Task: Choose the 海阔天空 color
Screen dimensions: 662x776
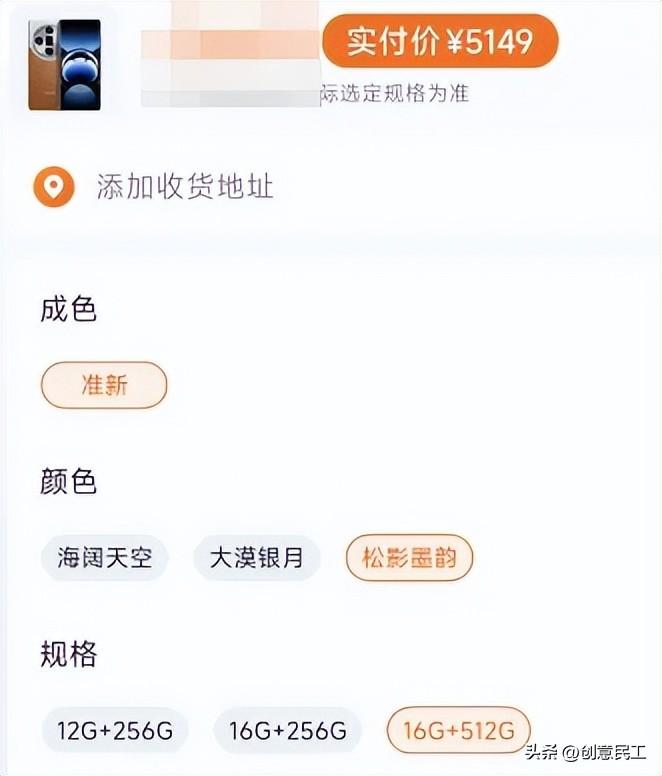Action: (x=104, y=558)
